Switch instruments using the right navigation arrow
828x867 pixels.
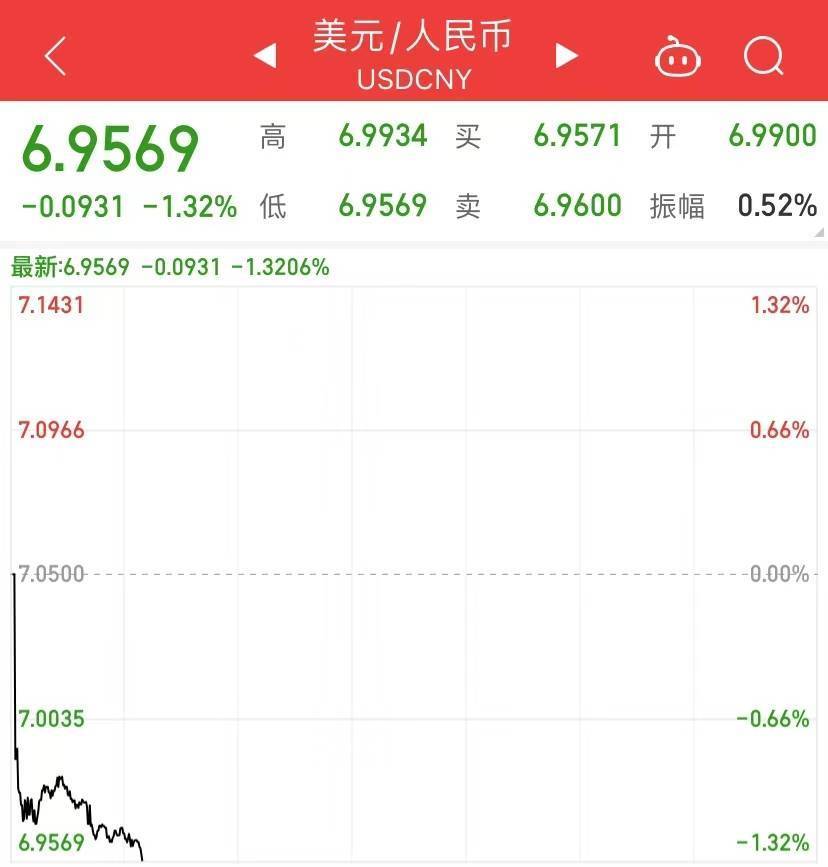click(x=566, y=56)
